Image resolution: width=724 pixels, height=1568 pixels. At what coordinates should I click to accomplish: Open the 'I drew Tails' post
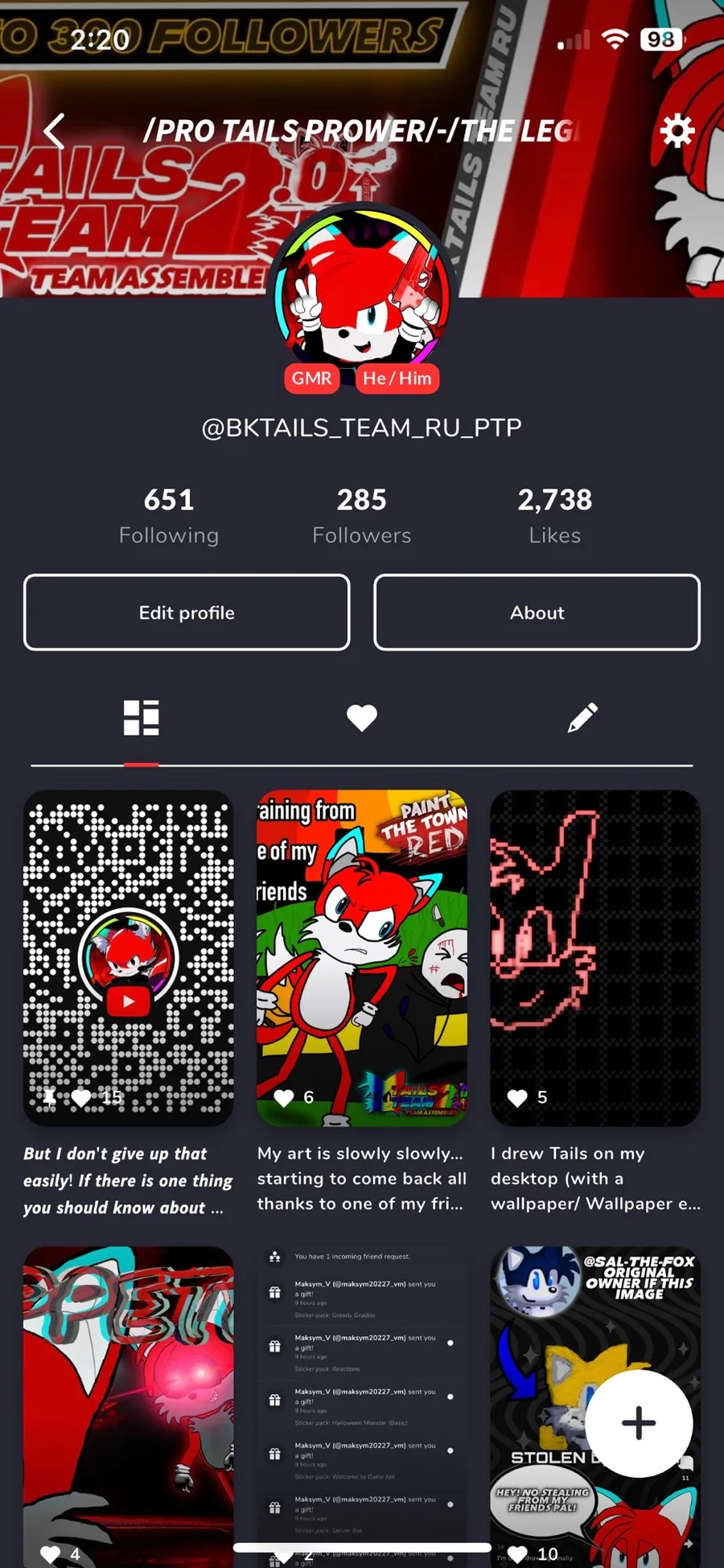click(x=595, y=958)
